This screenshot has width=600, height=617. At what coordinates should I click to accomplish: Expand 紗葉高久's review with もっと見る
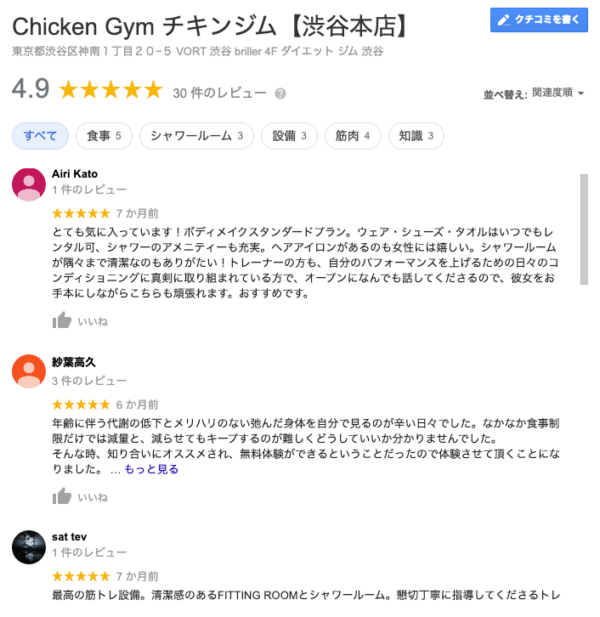click(151, 469)
